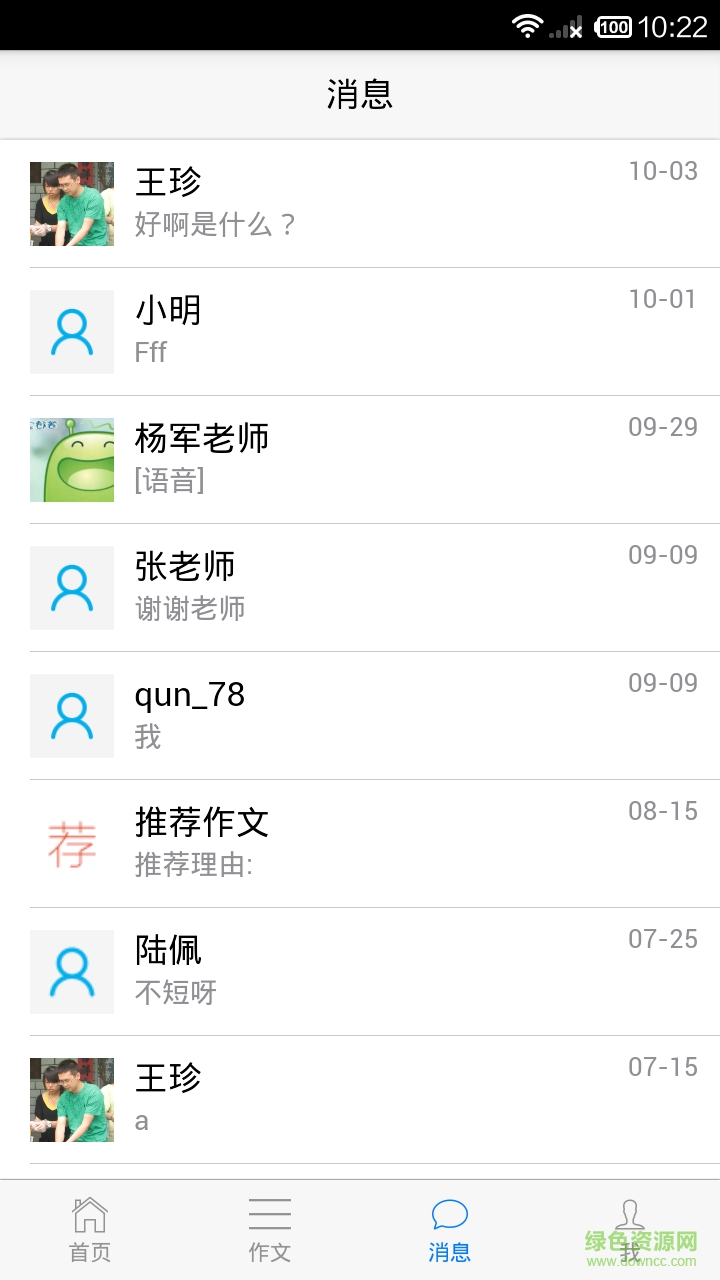Open the 我 profile tab icon

click(x=629, y=1218)
